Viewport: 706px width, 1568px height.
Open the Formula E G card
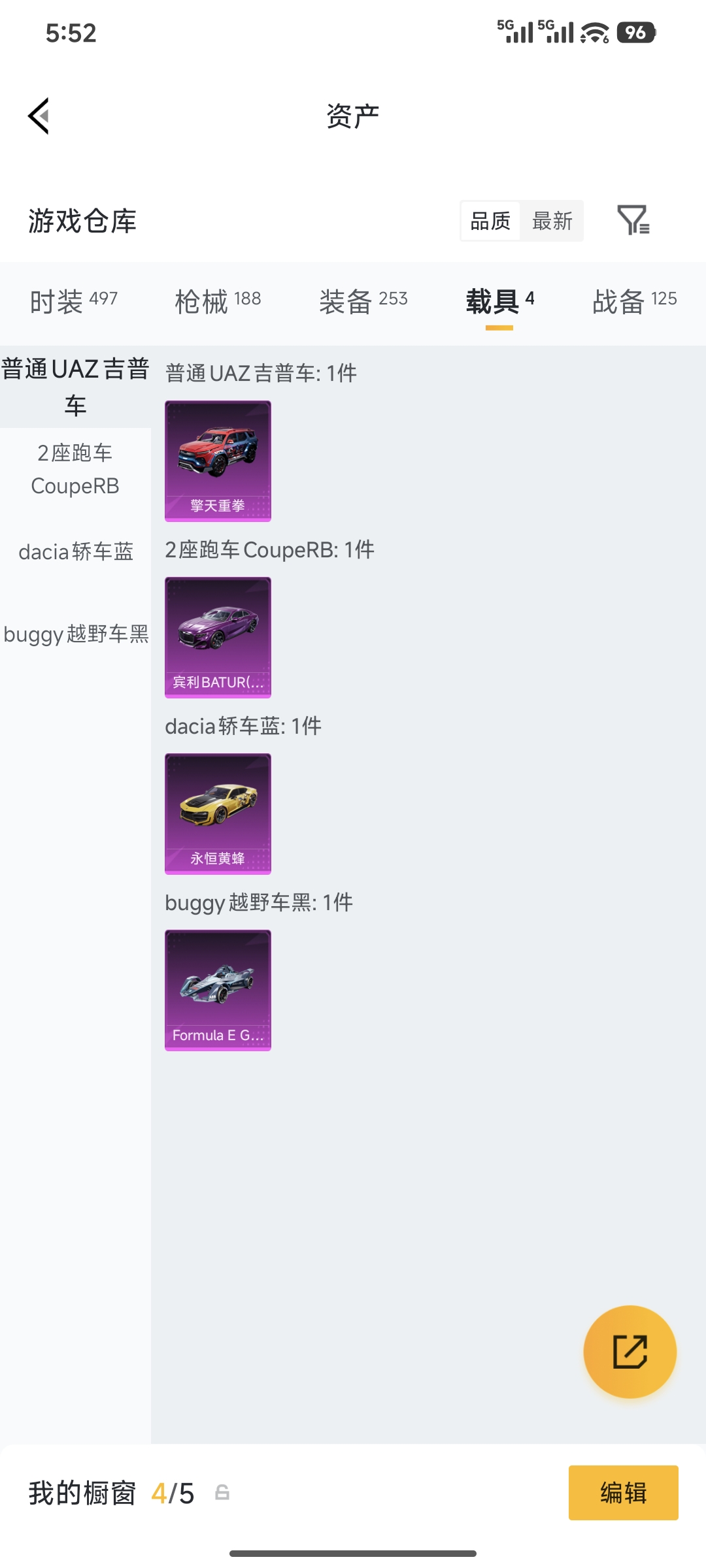218,990
